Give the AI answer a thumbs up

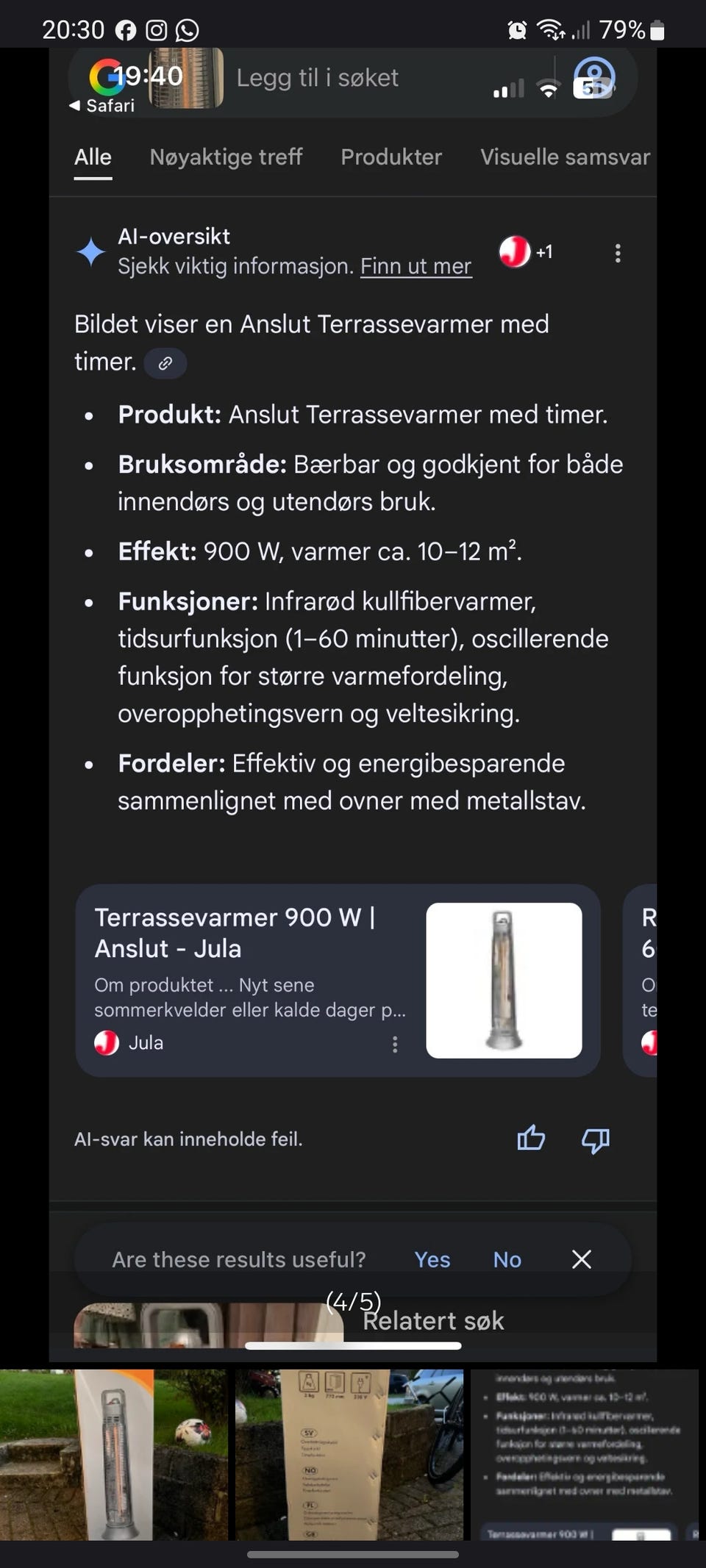531,1139
